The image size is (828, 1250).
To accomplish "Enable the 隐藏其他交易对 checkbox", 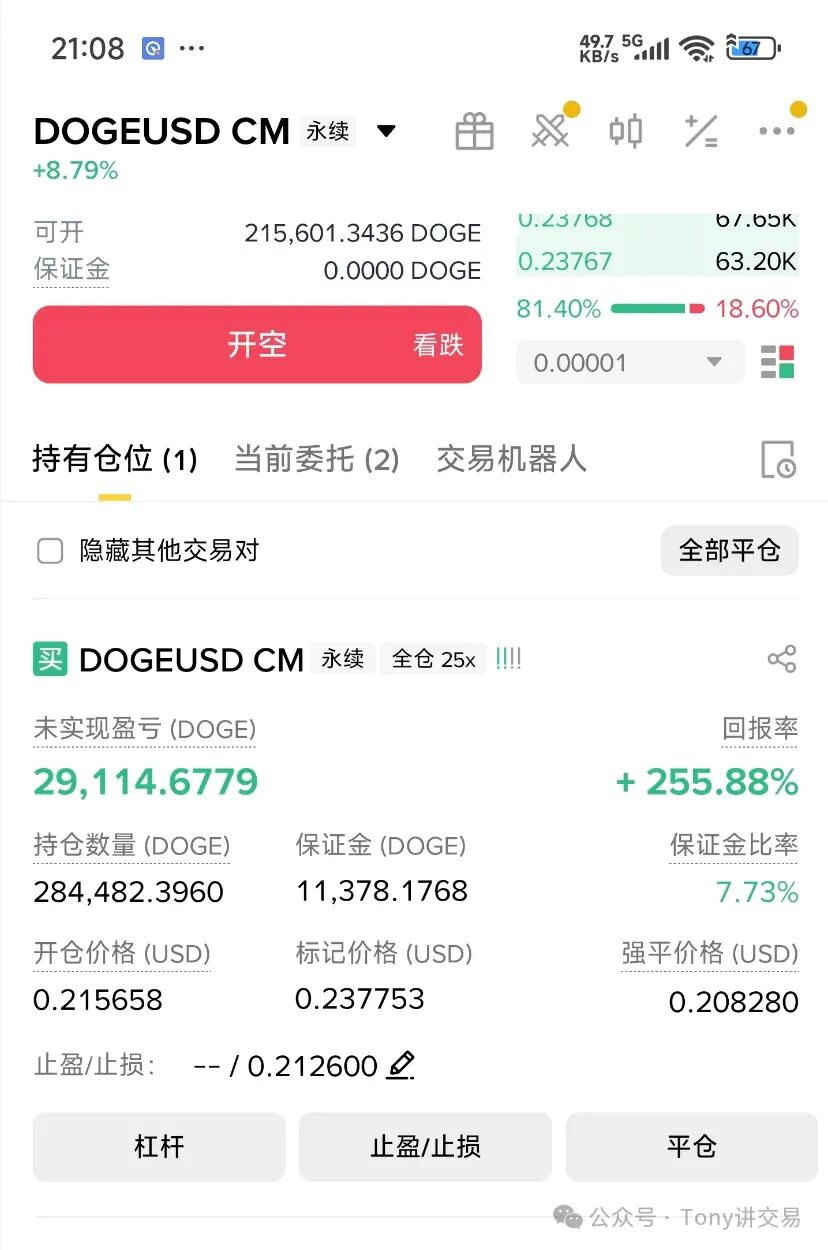I will tap(49, 551).
